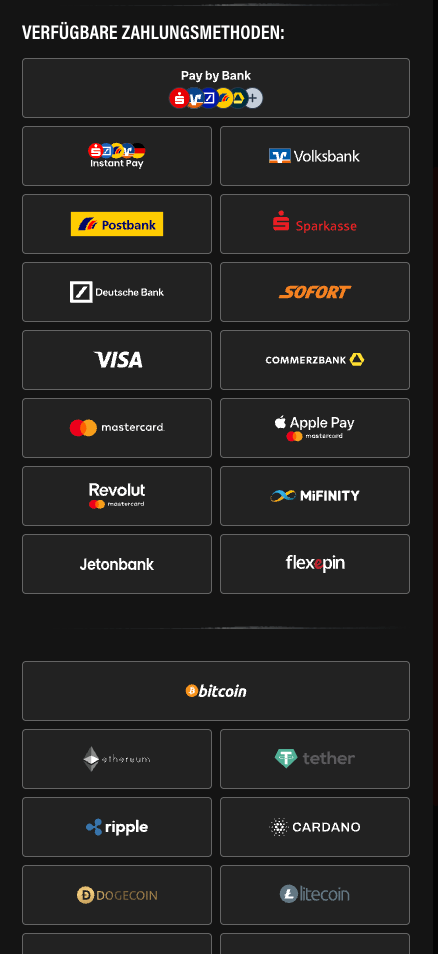Select the Pay by Bank payment method

tap(216, 88)
